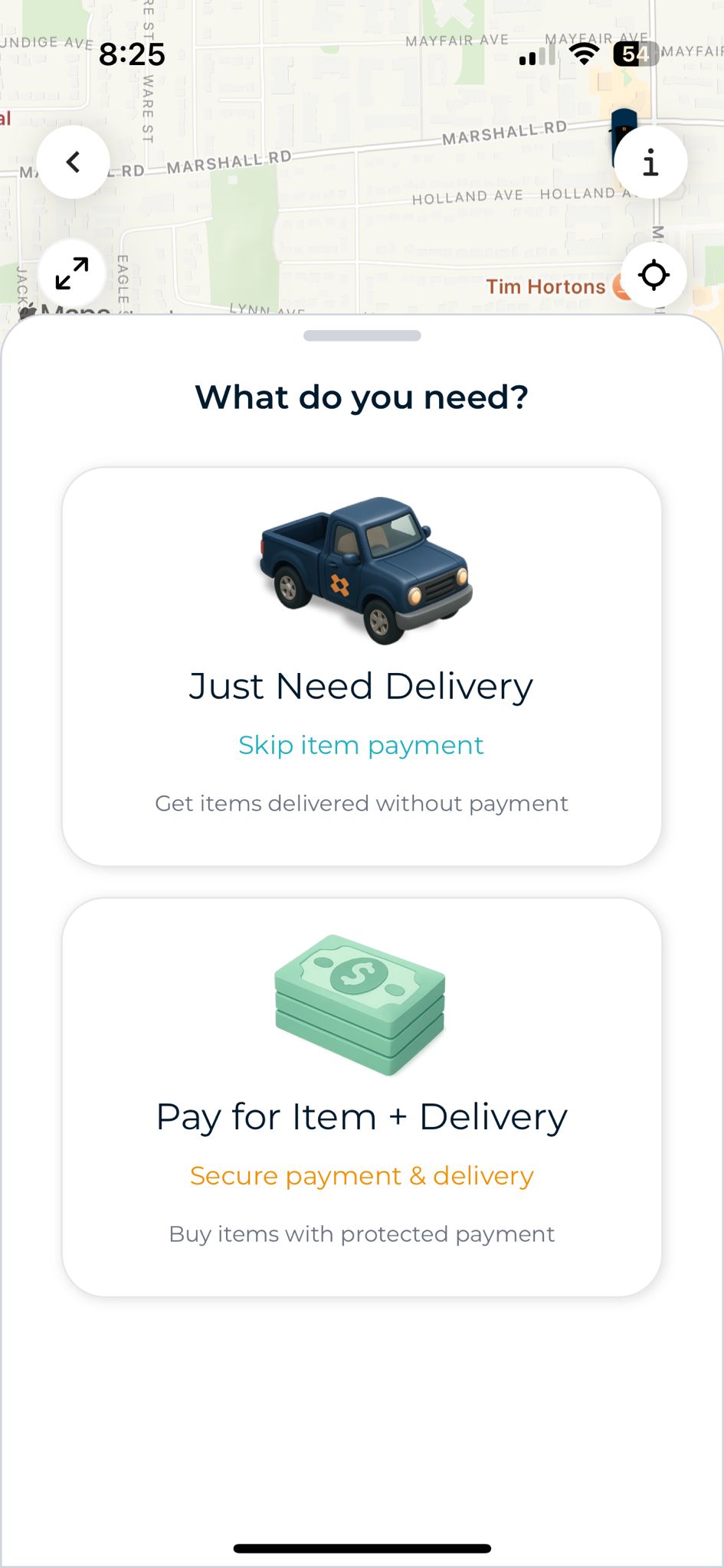724x1568 pixels.
Task: Tap the Secure payment & delivery link
Action: coord(361,1176)
